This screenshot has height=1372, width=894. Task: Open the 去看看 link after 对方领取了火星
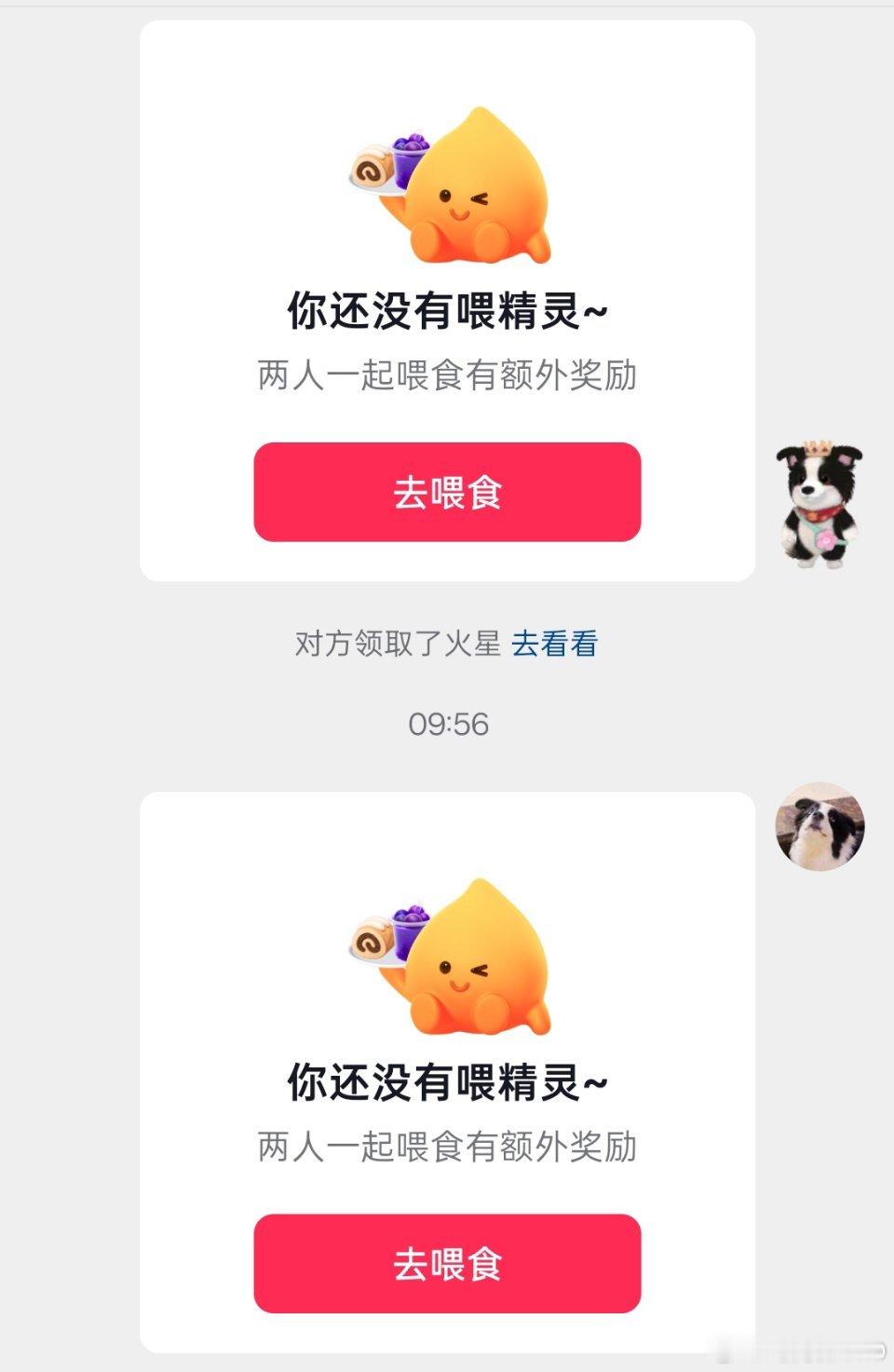pos(558,644)
